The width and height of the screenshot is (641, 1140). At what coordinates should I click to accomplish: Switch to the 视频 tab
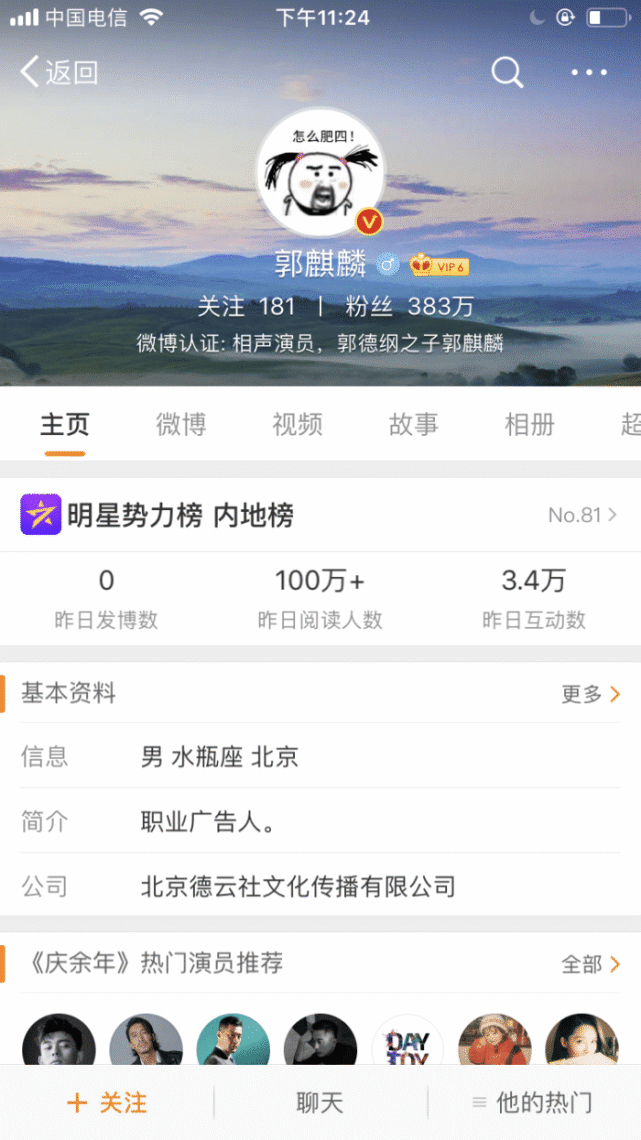pyautogui.click(x=297, y=424)
